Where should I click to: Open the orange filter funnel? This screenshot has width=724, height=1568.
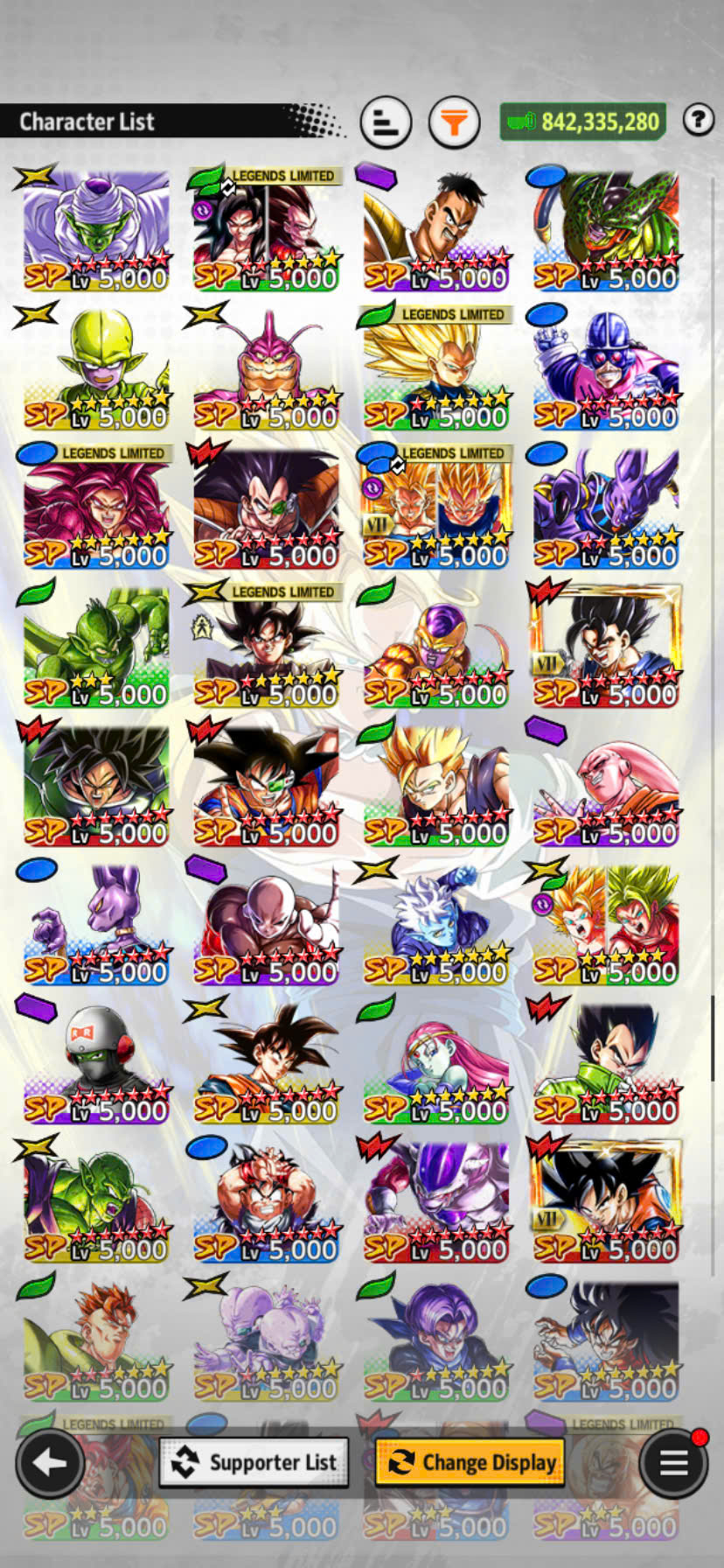coord(454,122)
